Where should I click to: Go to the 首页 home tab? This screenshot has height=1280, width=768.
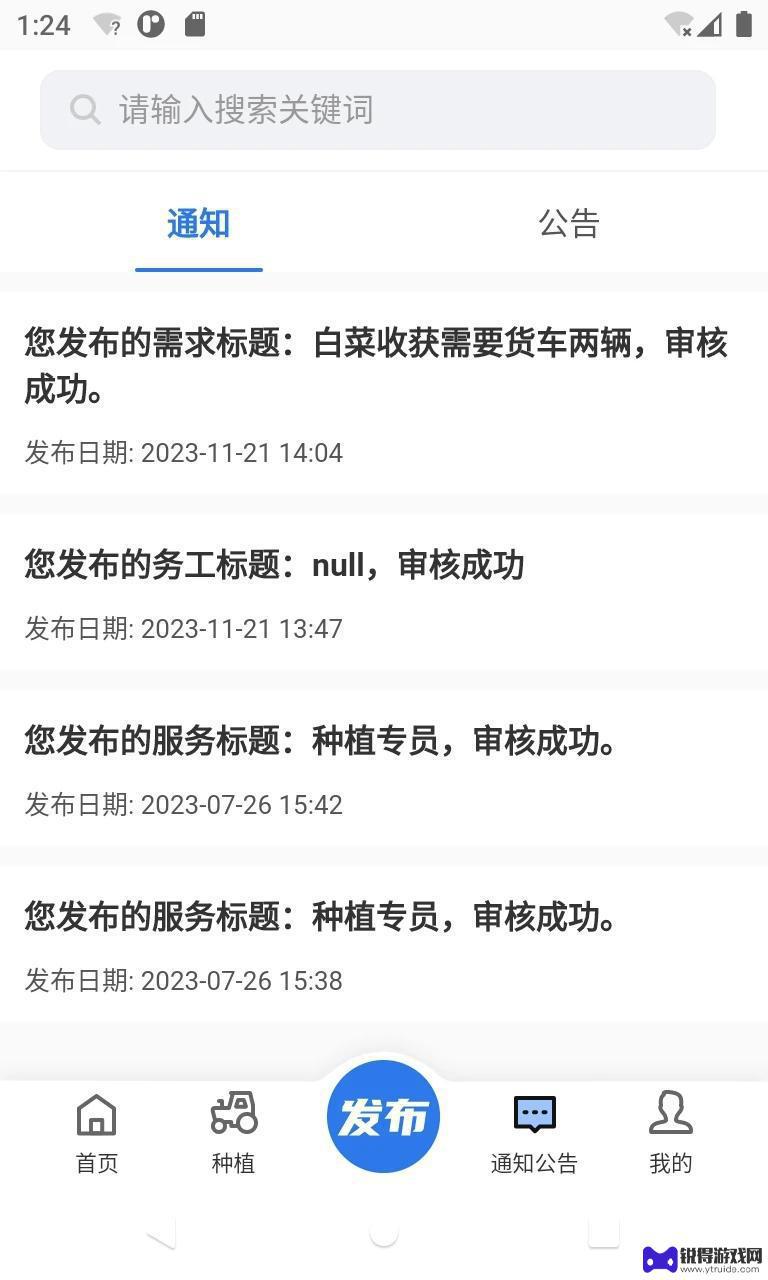click(x=97, y=1133)
